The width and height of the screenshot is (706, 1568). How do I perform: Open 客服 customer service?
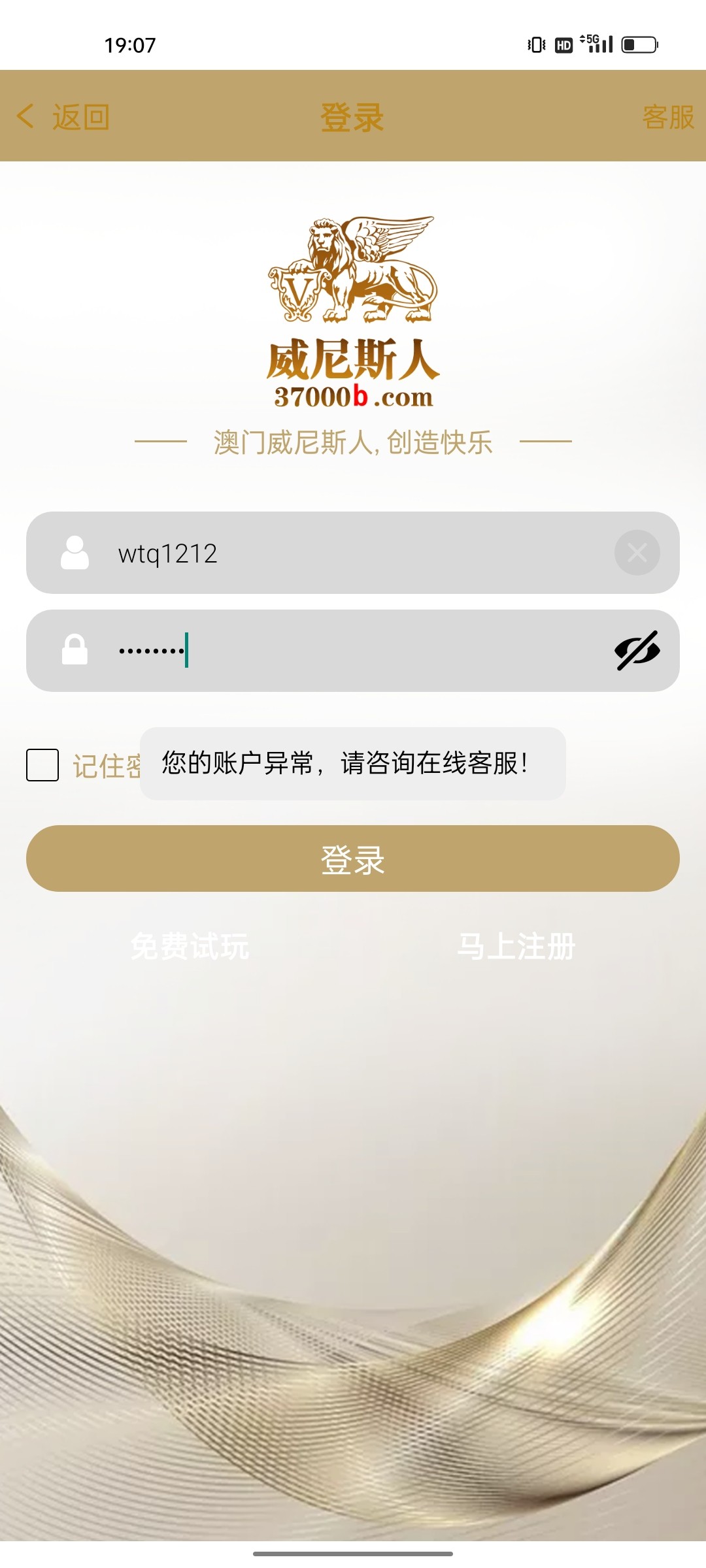pos(667,117)
